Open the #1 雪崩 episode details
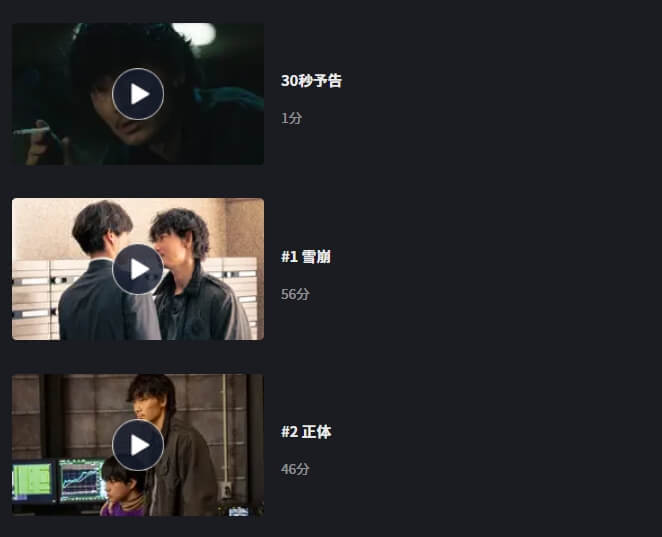Image resolution: width=662 pixels, height=537 pixels. (305, 257)
